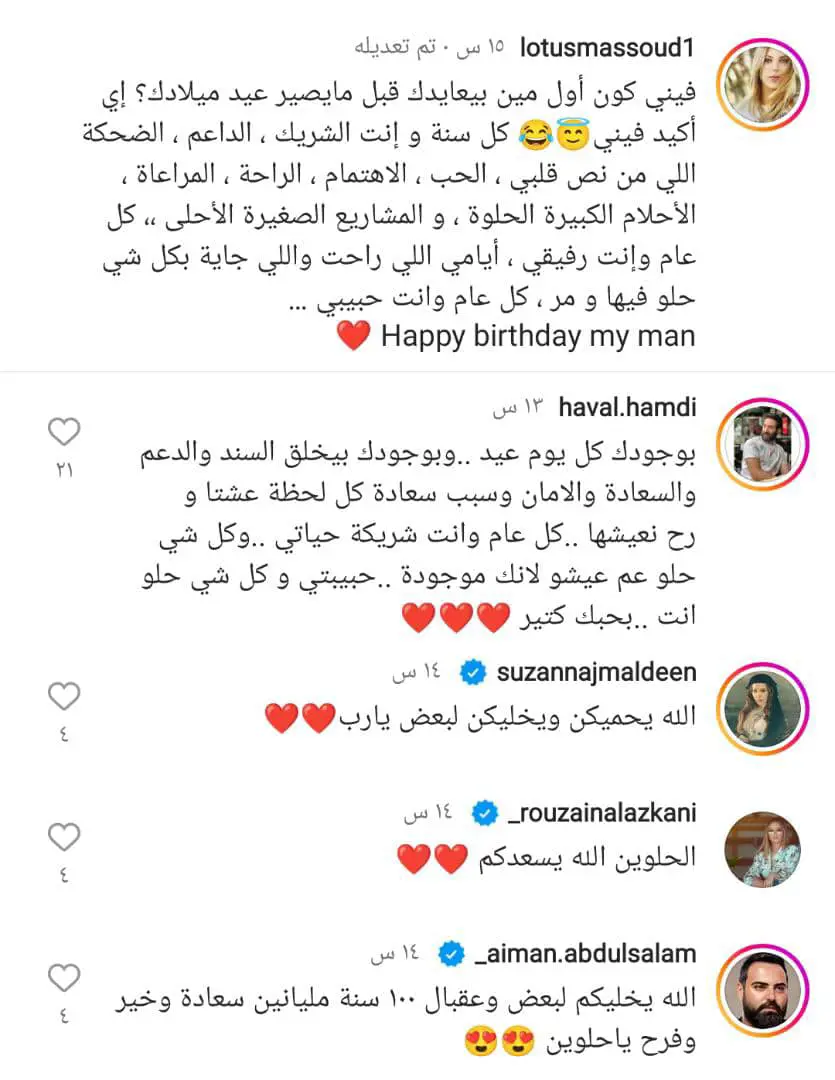Open _aiman.abdulsalam's profile avatar
Image resolution: width=835 pixels, height=1080 pixels.
[764, 989]
